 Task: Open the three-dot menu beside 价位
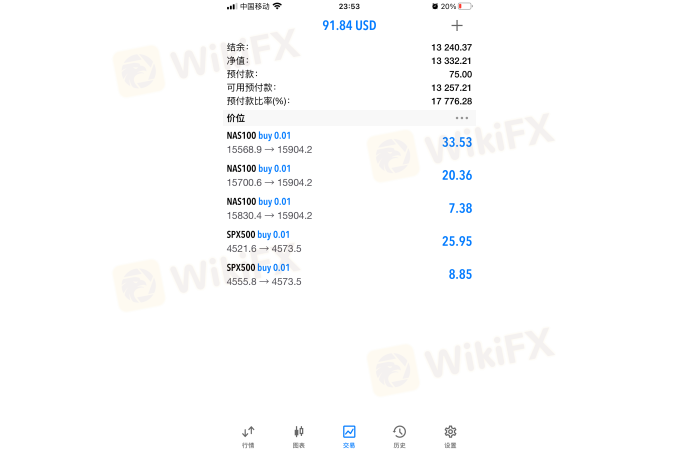[x=461, y=117]
